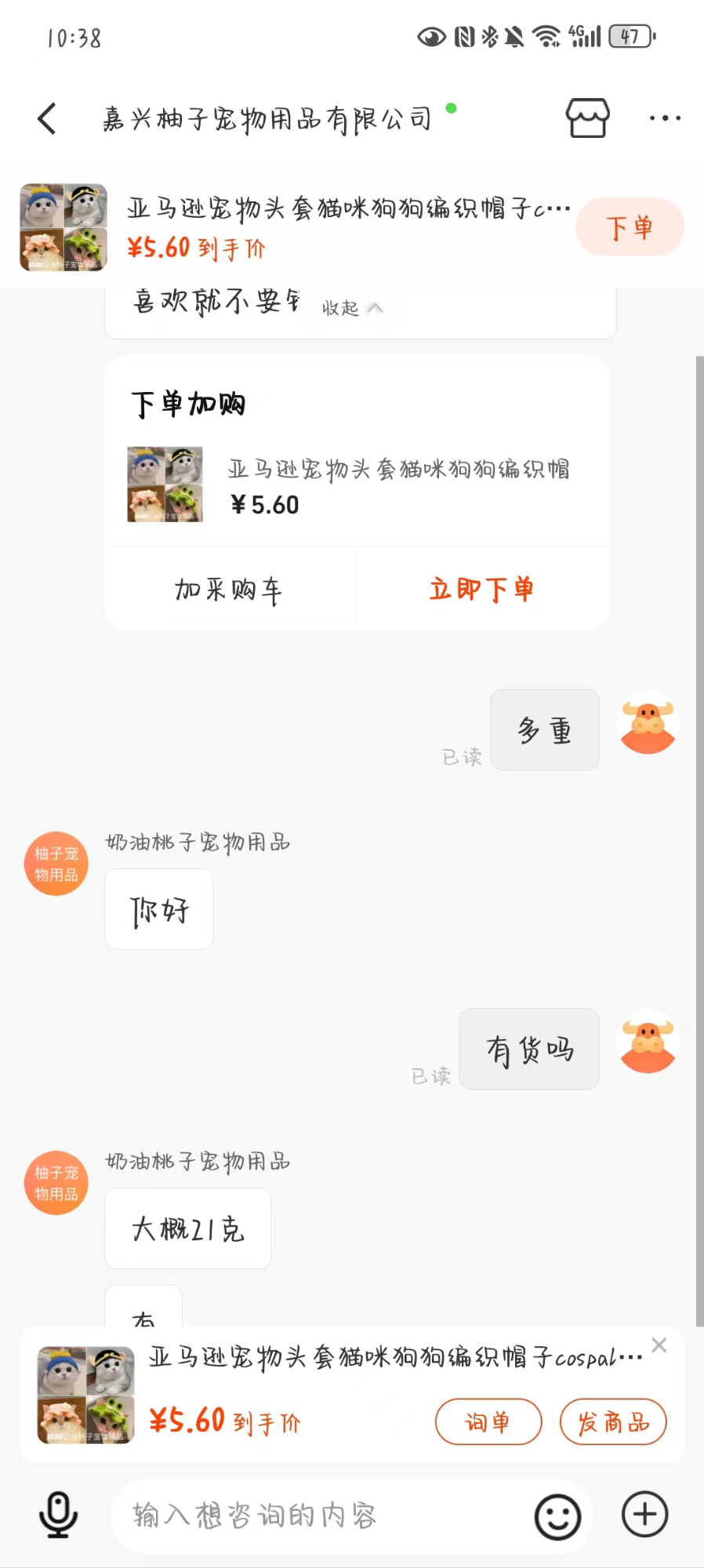Add item with 加采购车
Viewport: 704px width, 1568px height.
tap(229, 590)
